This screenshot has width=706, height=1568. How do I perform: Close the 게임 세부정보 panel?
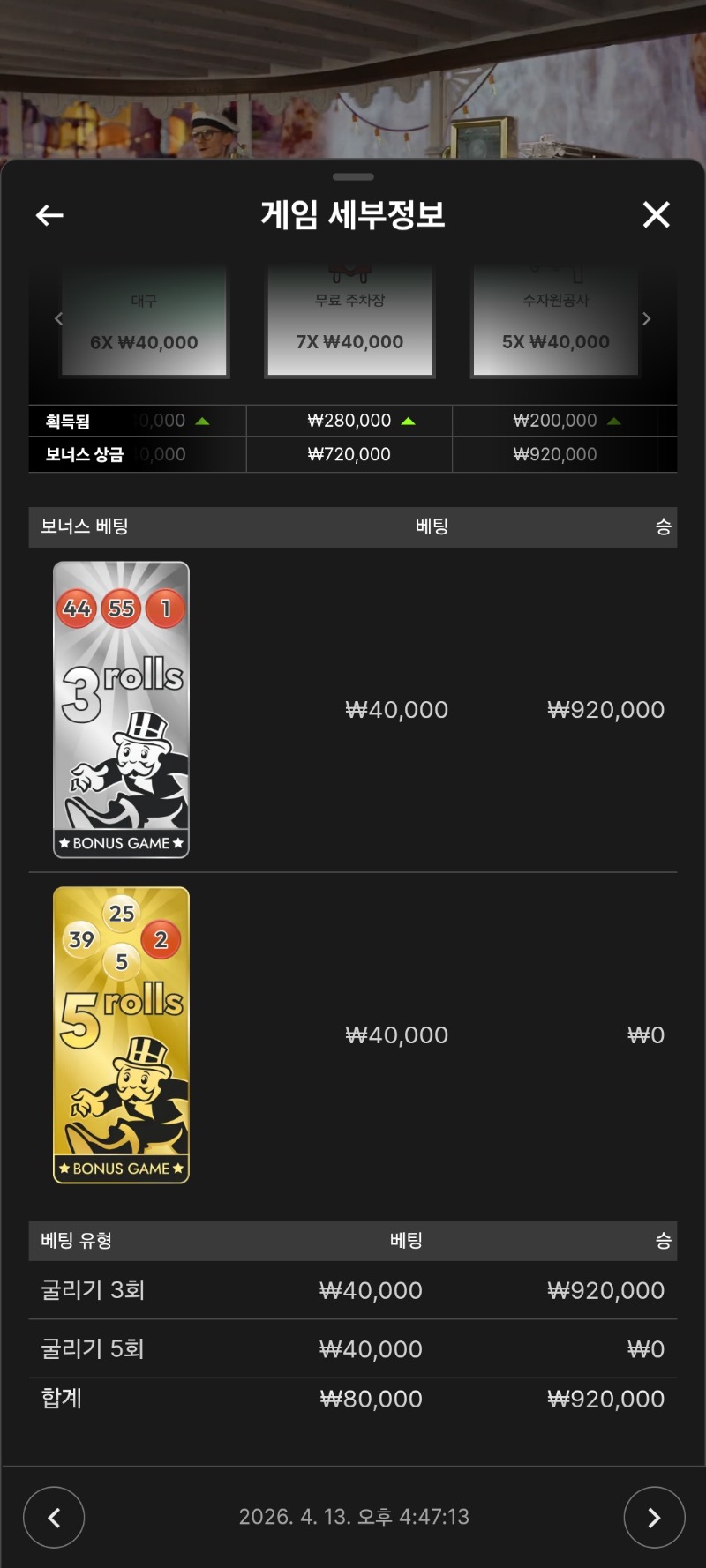pos(656,214)
